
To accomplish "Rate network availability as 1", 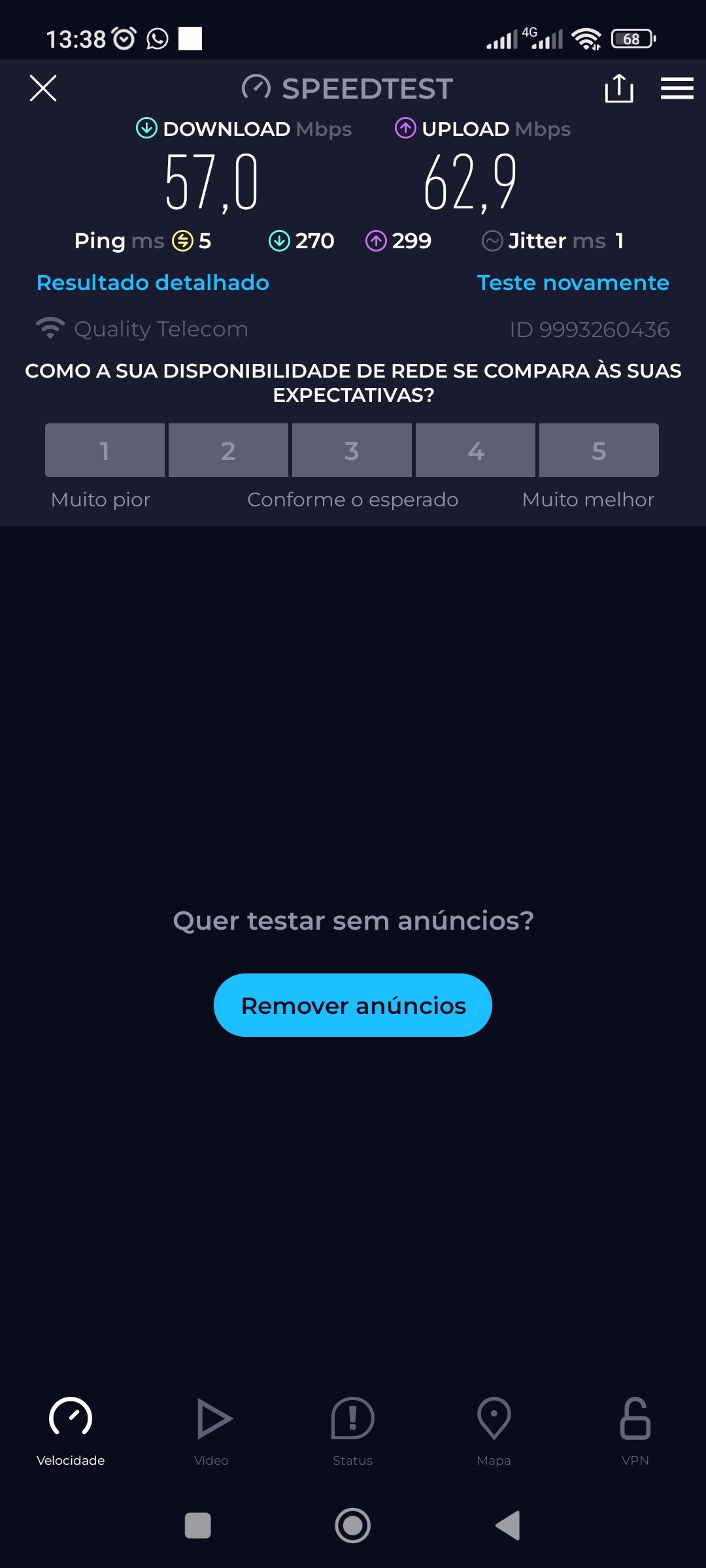I will (x=105, y=450).
